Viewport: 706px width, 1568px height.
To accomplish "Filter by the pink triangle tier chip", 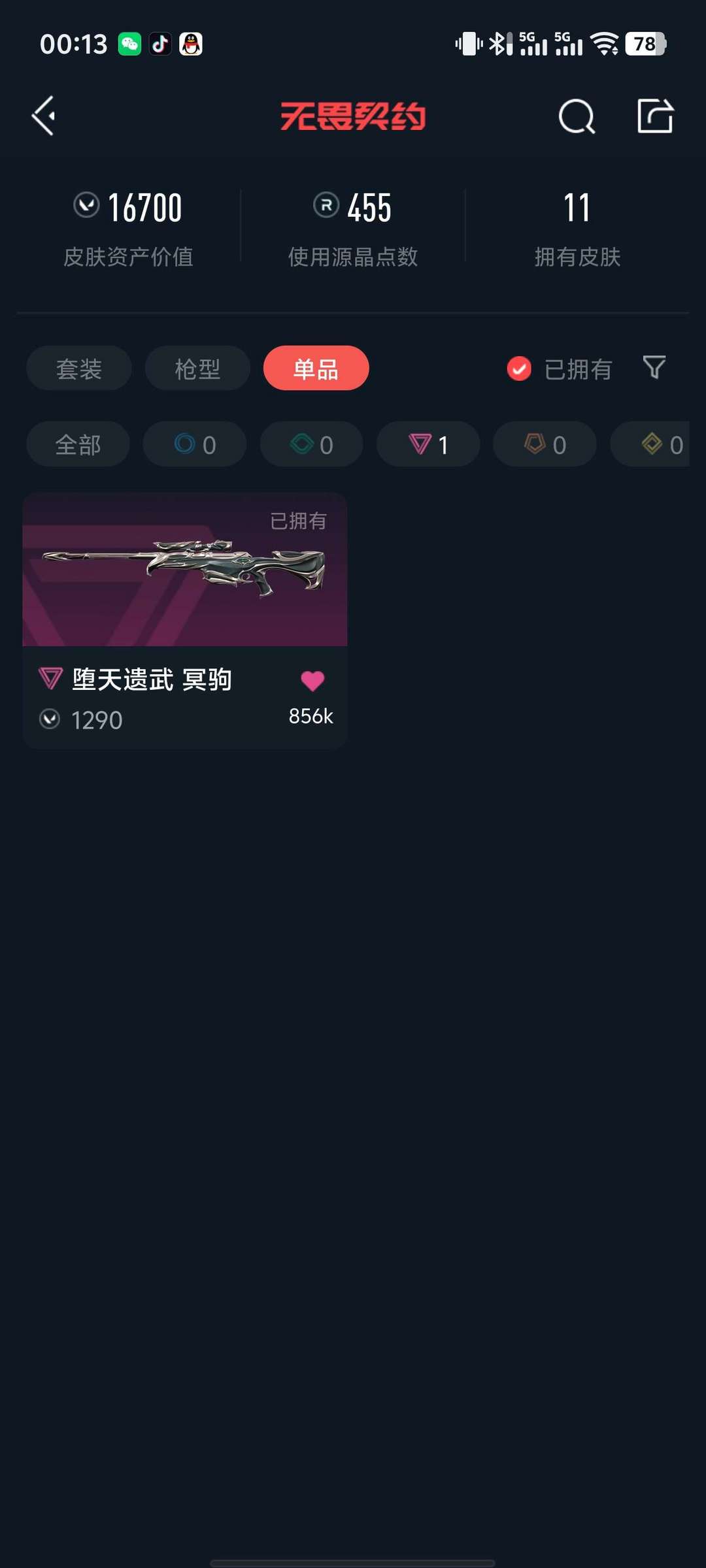I will click(428, 444).
